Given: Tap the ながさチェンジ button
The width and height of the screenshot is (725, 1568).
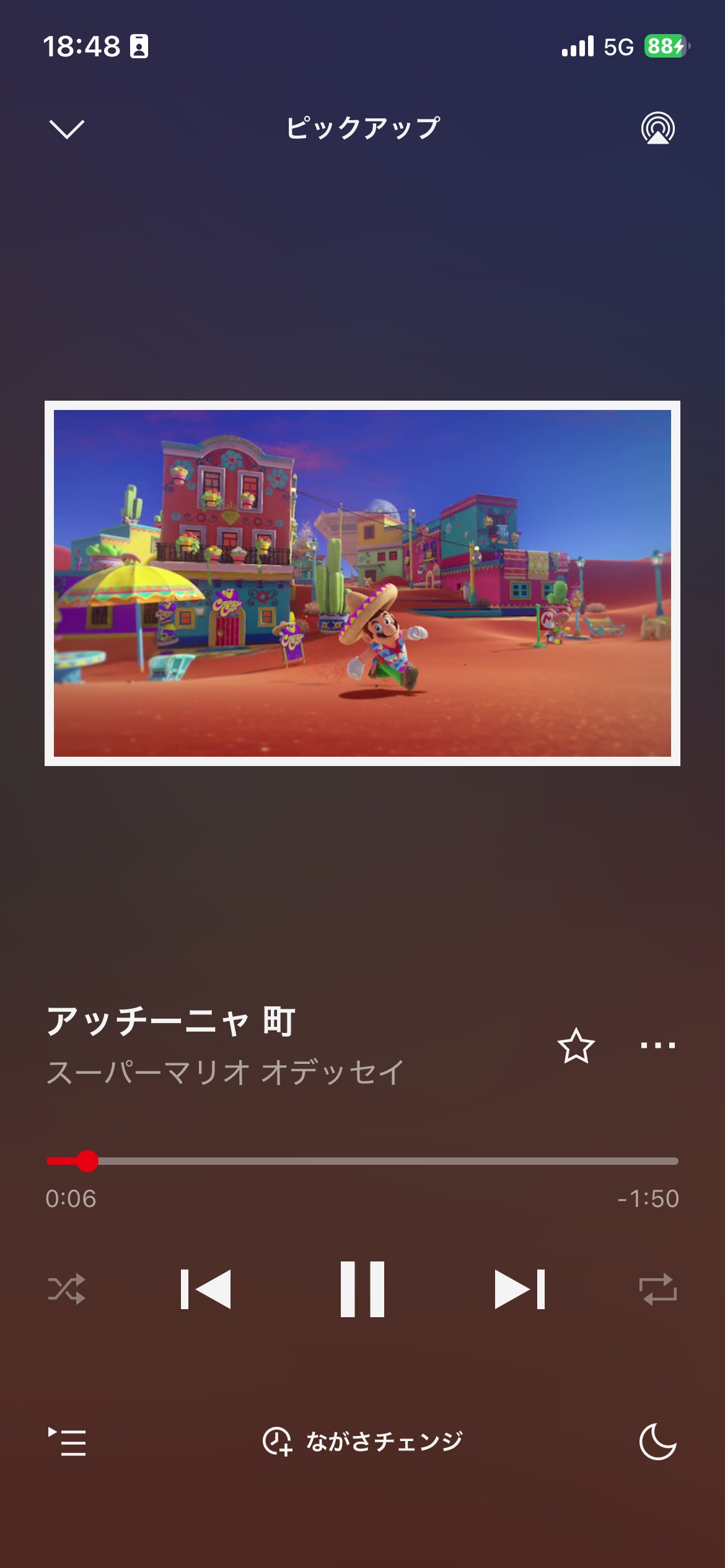Looking at the screenshot, I should tap(362, 1442).
